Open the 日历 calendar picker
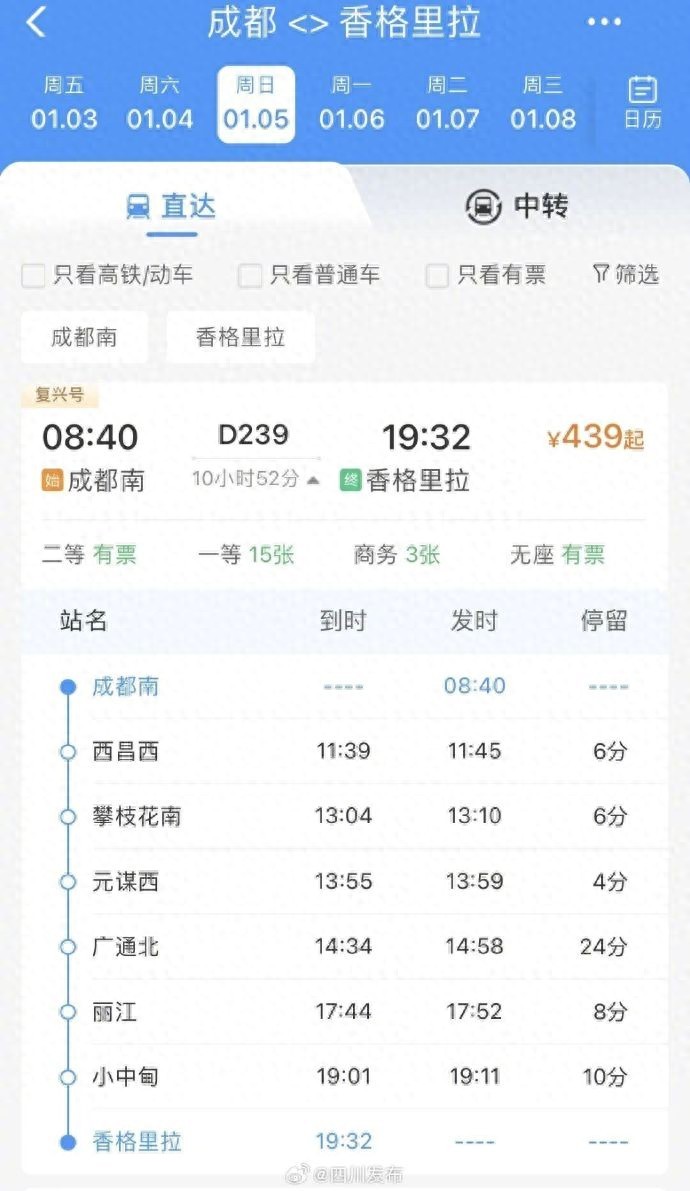Image resolution: width=690 pixels, height=1191 pixels. (x=642, y=103)
